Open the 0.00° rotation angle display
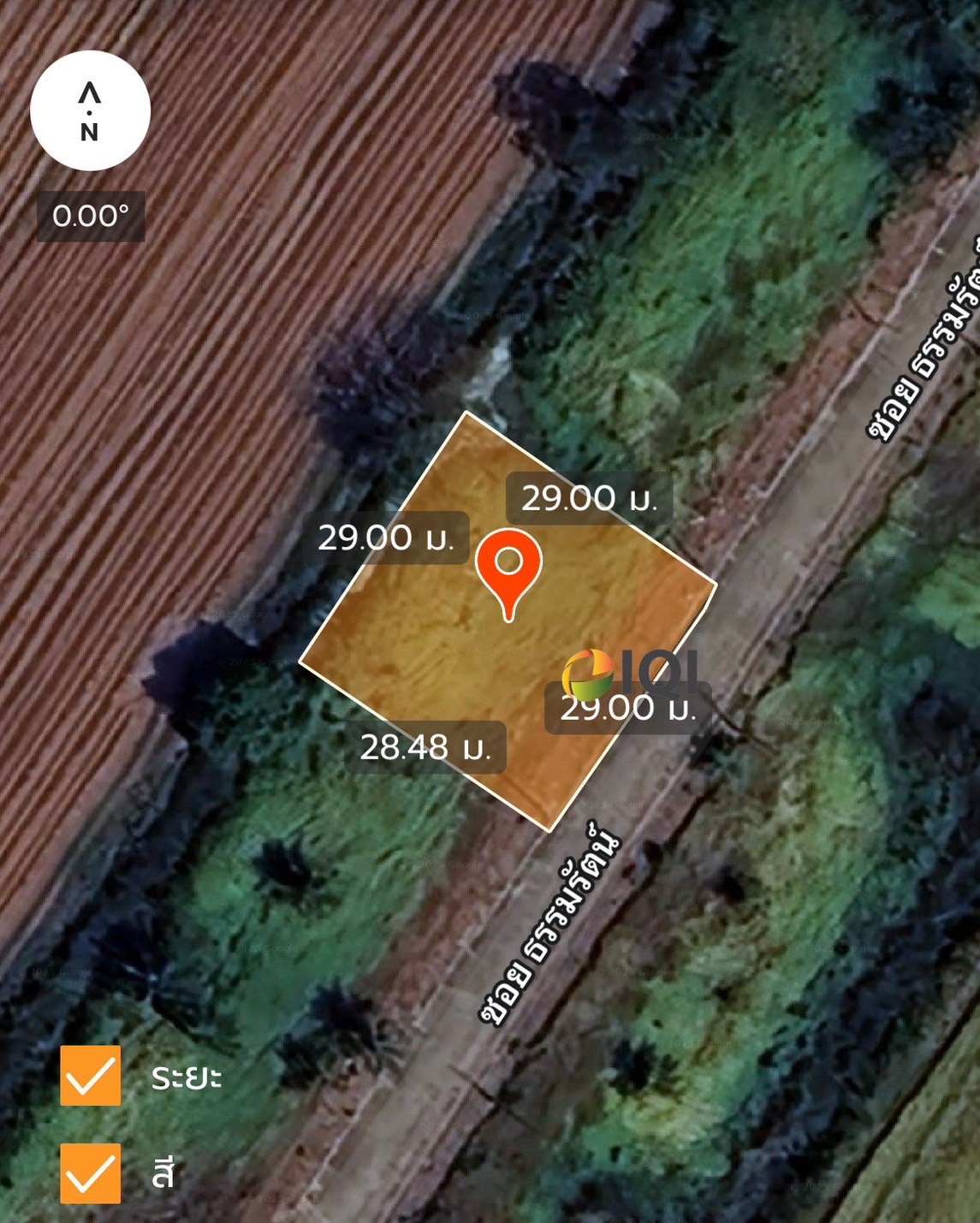The image size is (980, 1223). pos(91,217)
